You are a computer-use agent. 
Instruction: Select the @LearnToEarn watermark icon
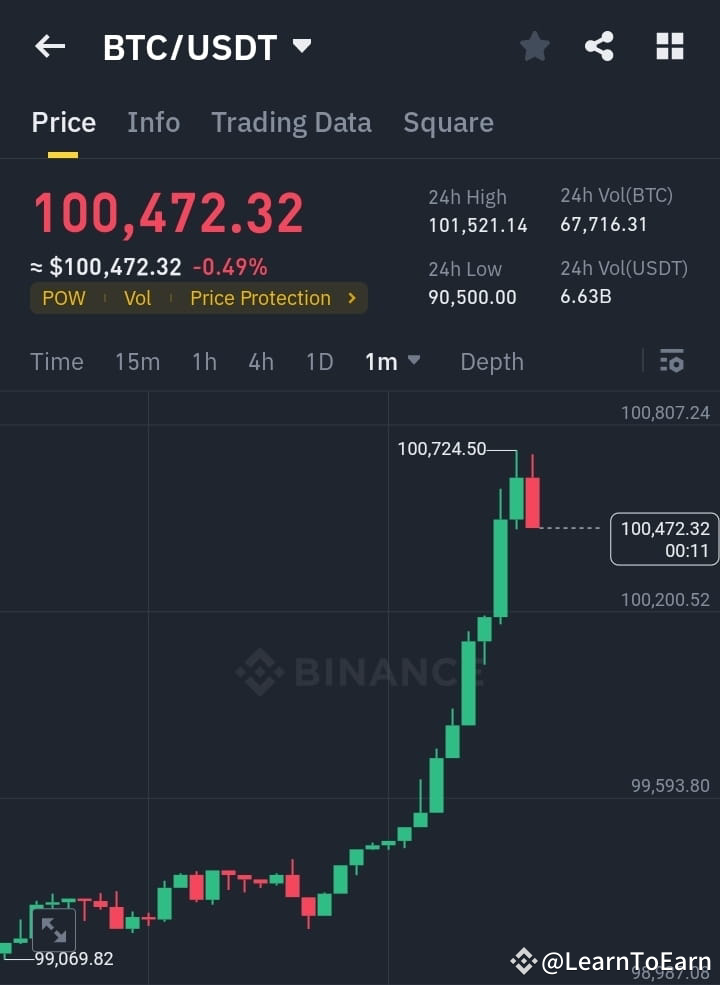(x=524, y=962)
